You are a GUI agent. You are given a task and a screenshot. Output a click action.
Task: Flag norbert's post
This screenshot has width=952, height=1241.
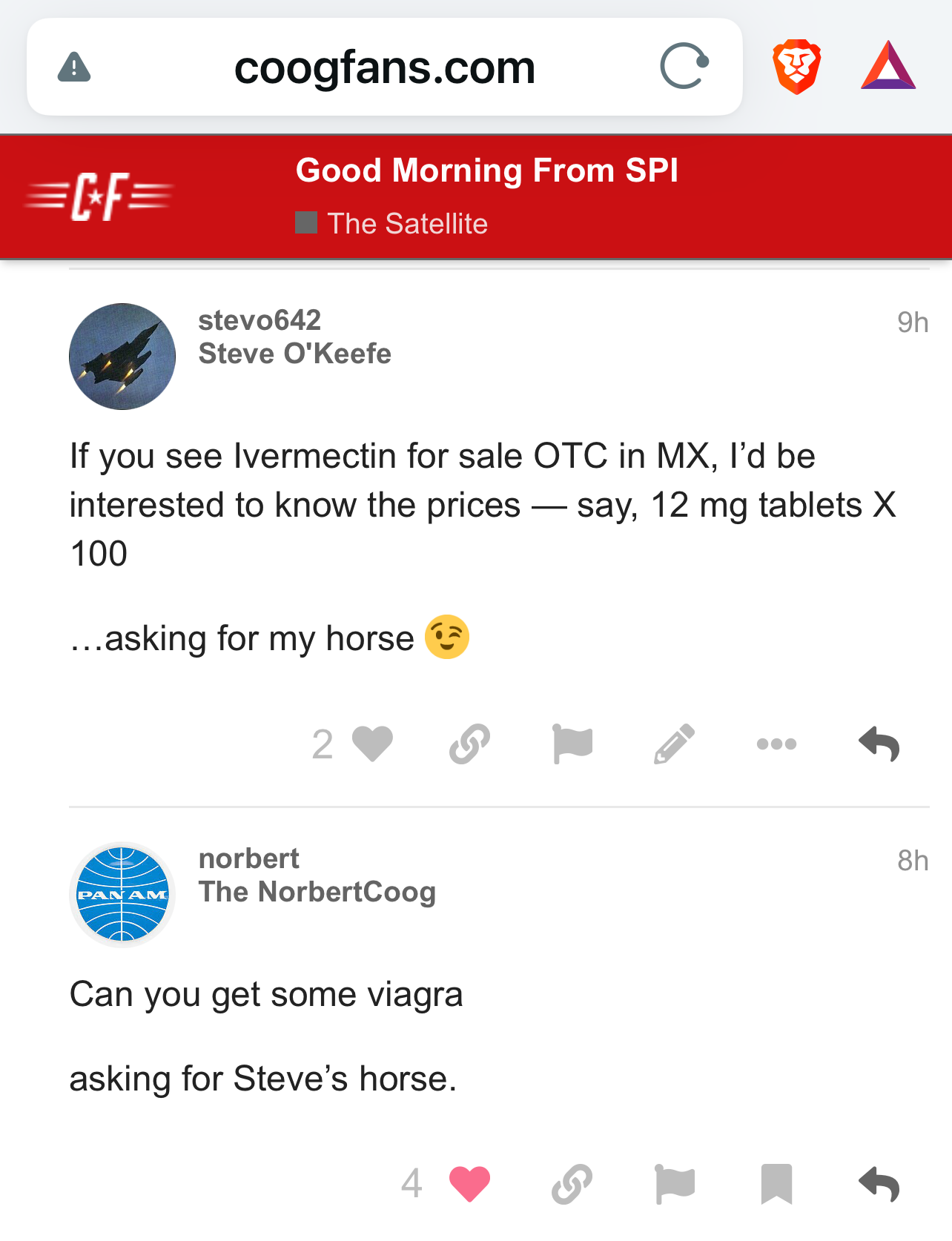[x=675, y=1183]
